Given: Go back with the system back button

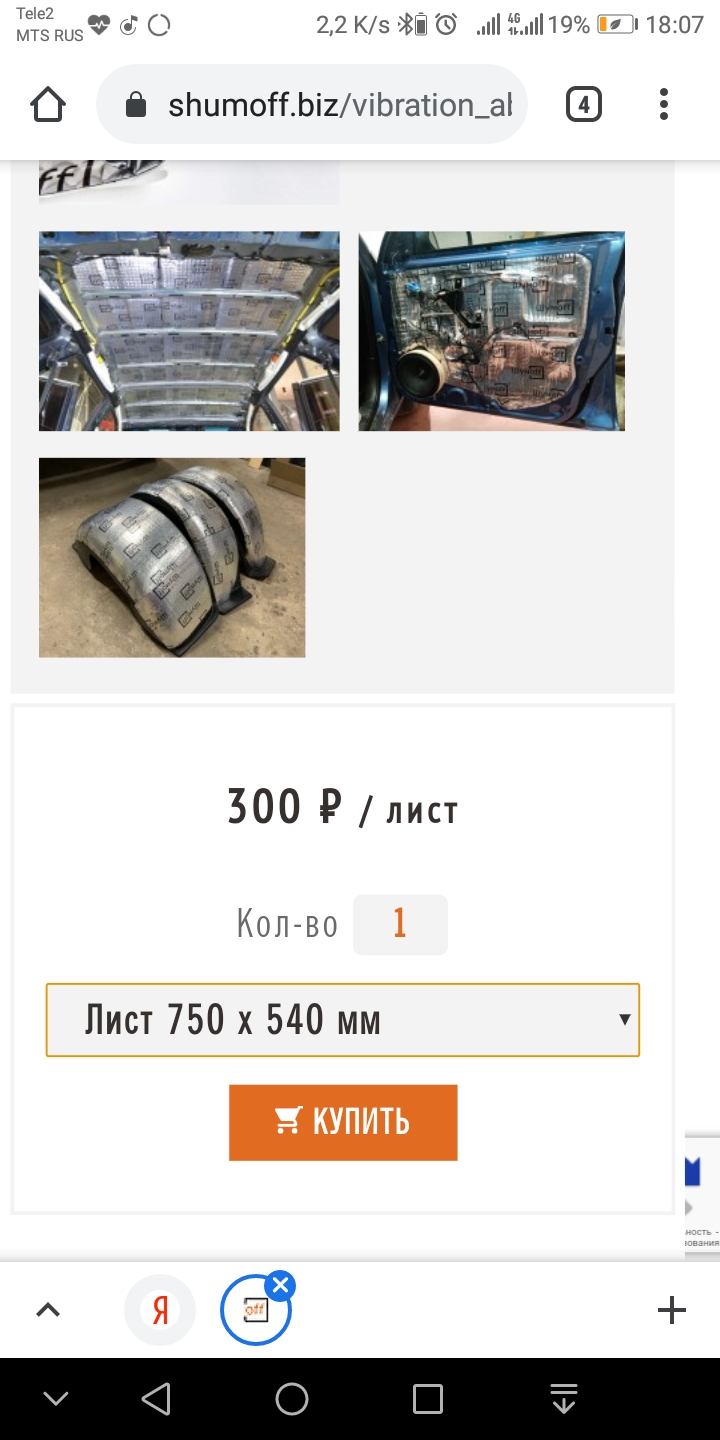Looking at the screenshot, I should pyautogui.click(x=156, y=1399).
